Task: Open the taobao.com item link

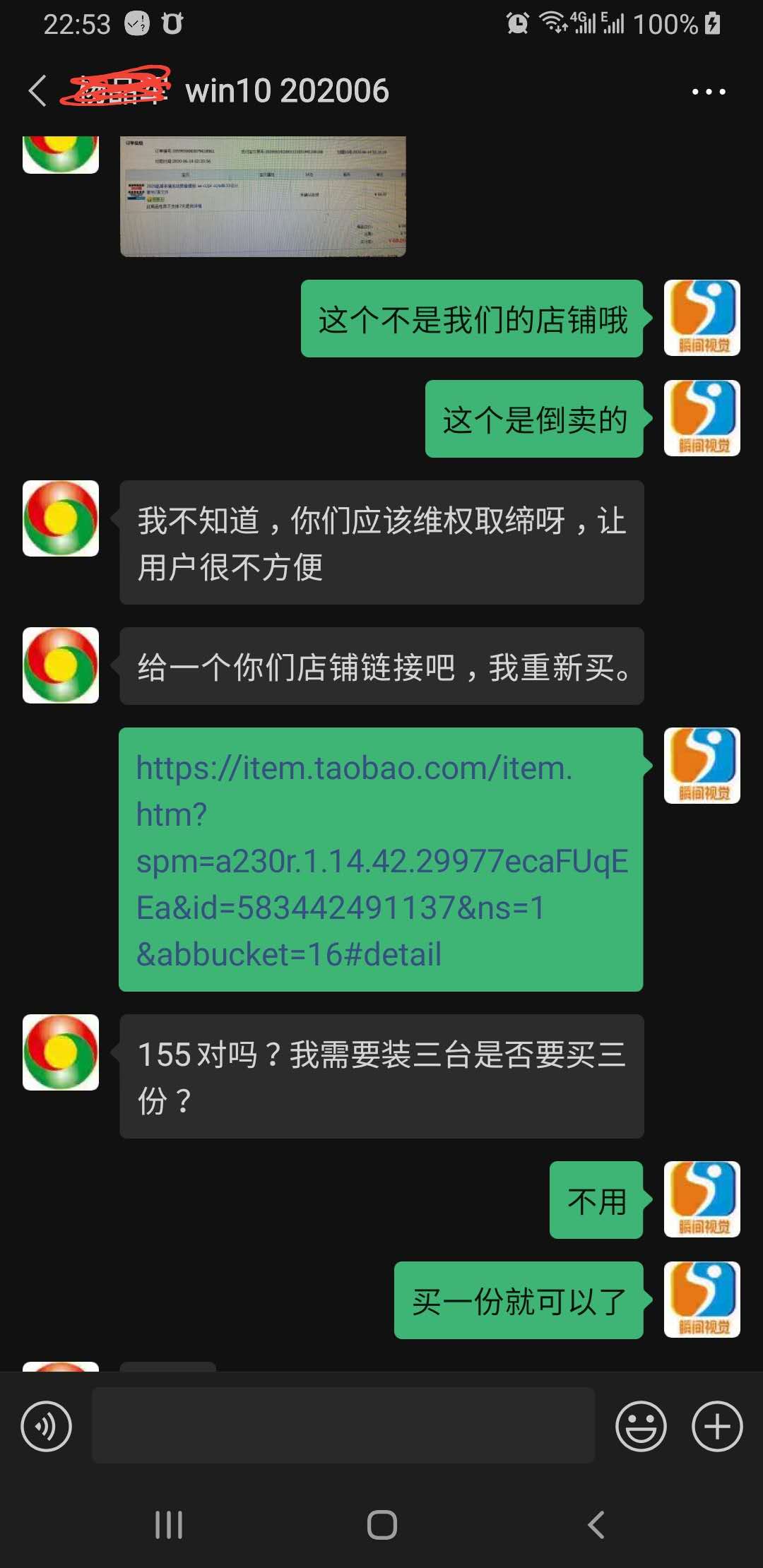Action: click(x=381, y=860)
